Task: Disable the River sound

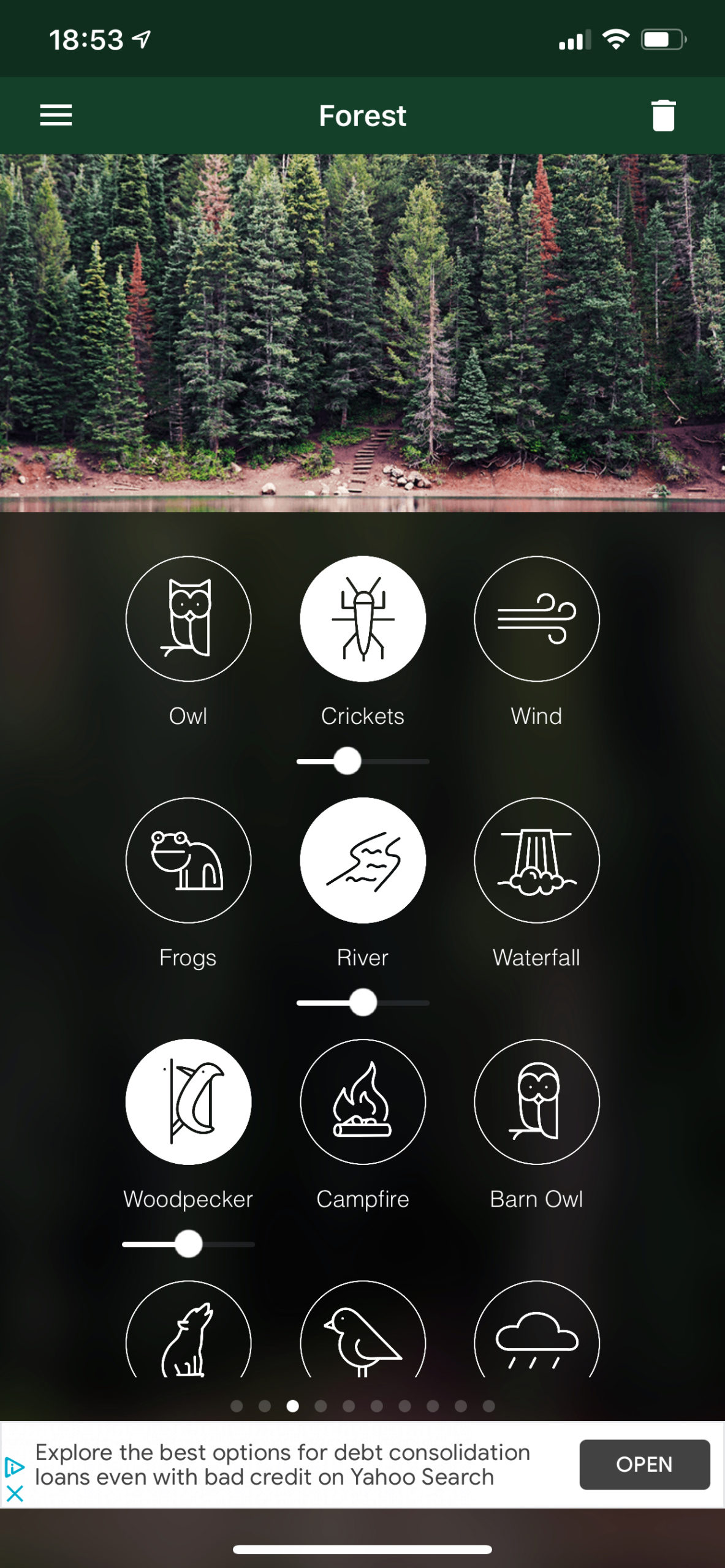Action: [363, 860]
